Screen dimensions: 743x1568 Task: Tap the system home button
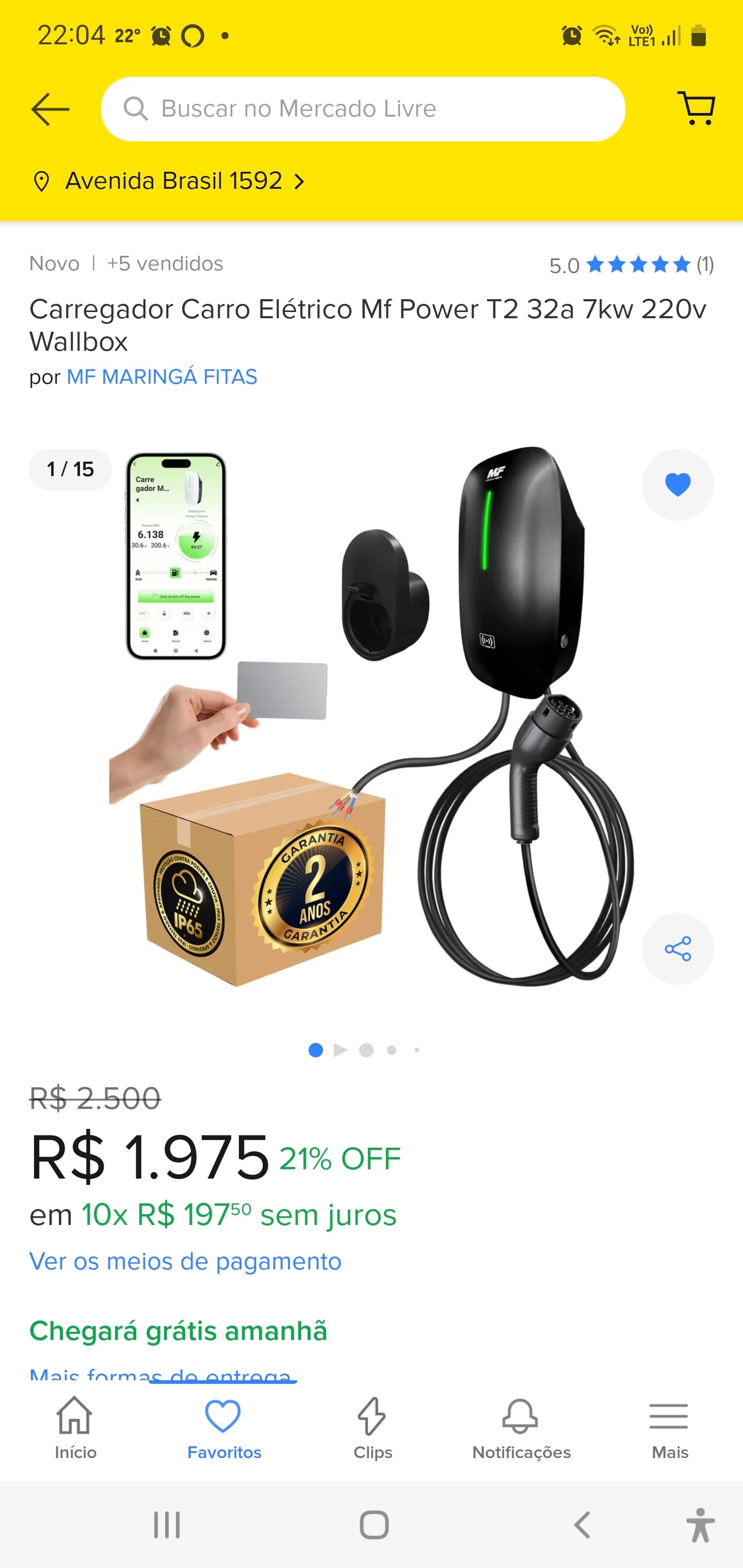(374, 1525)
